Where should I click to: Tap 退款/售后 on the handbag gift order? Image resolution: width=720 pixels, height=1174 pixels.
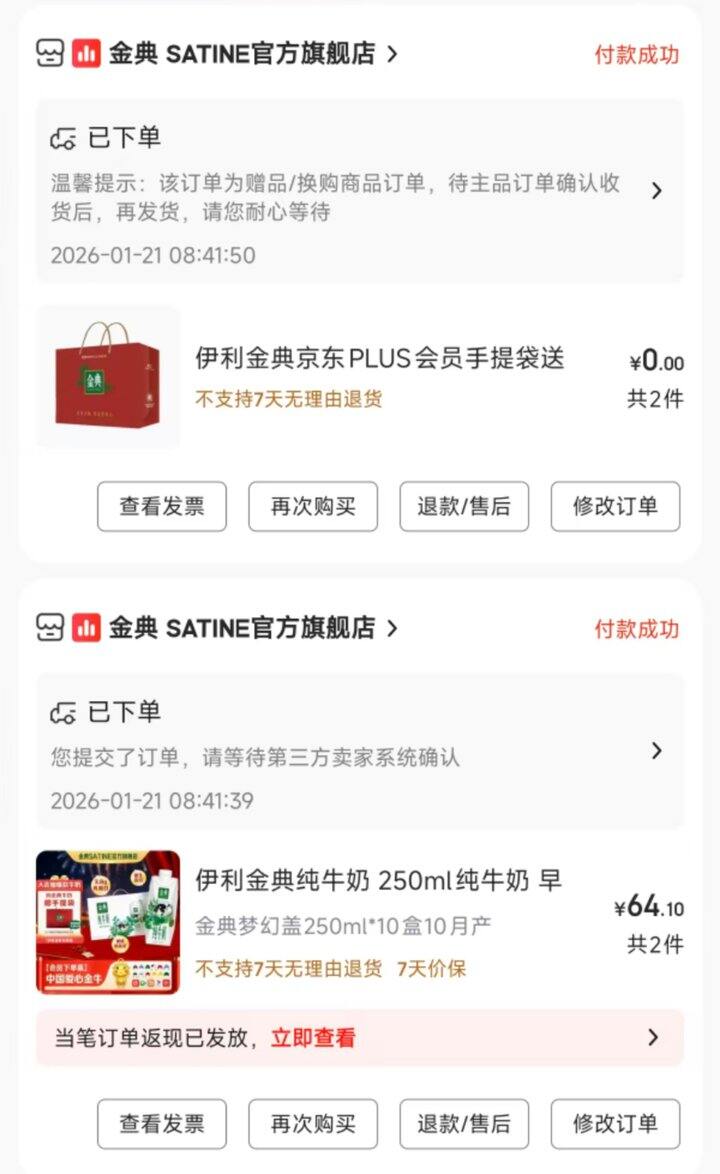coord(464,506)
